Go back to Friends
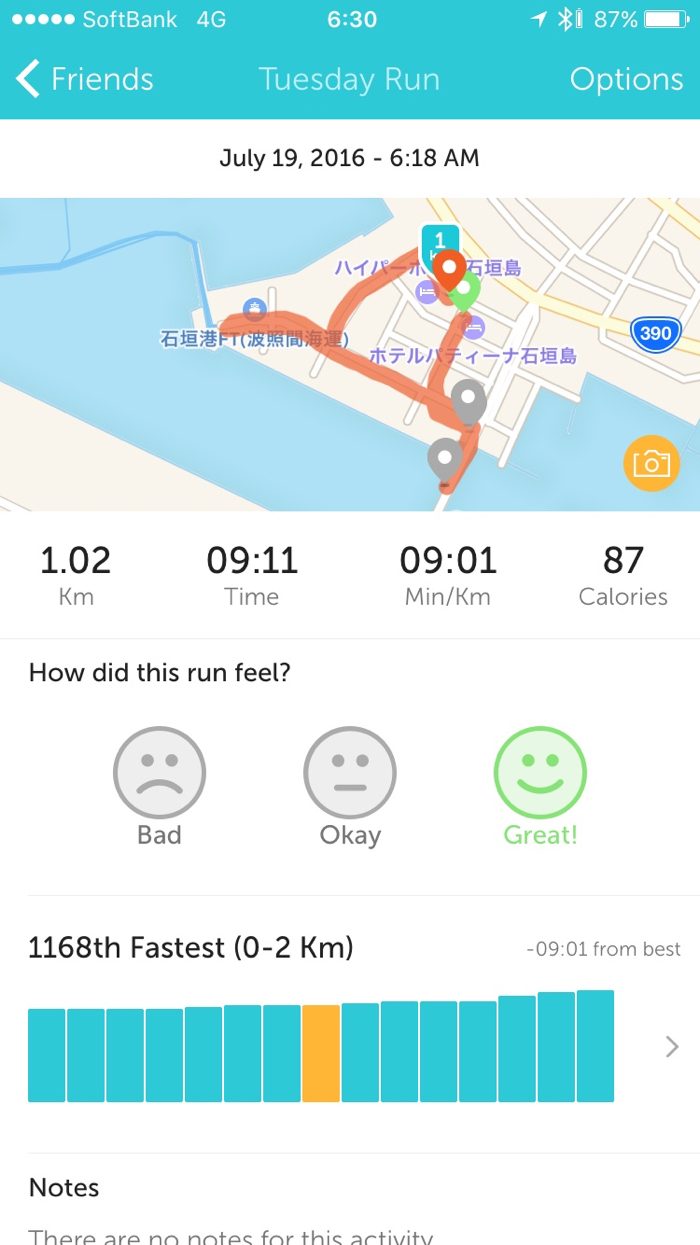Viewport: 700px width, 1245px height. (x=85, y=79)
